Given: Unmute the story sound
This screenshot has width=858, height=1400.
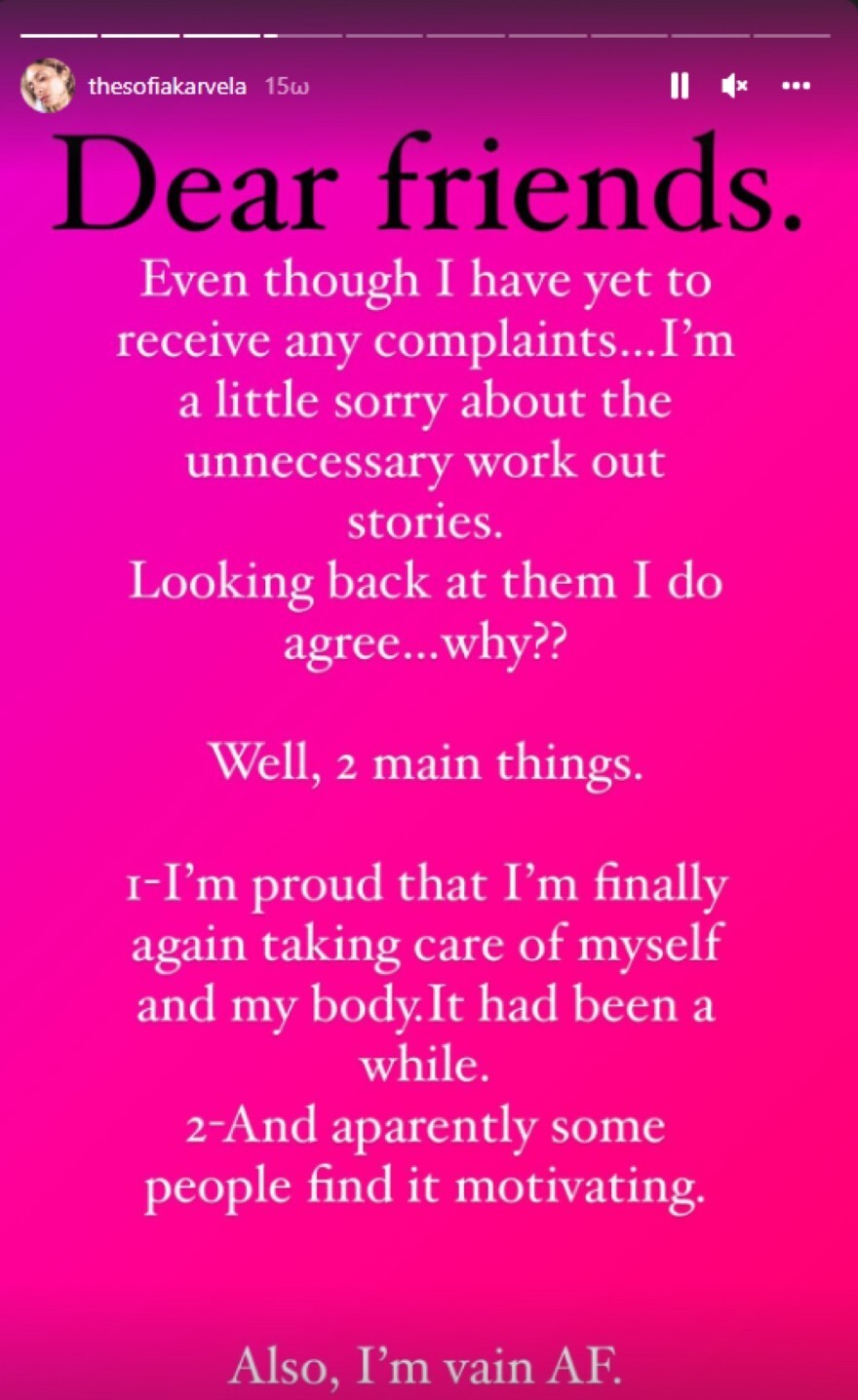Looking at the screenshot, I should (x=734, y=86).
